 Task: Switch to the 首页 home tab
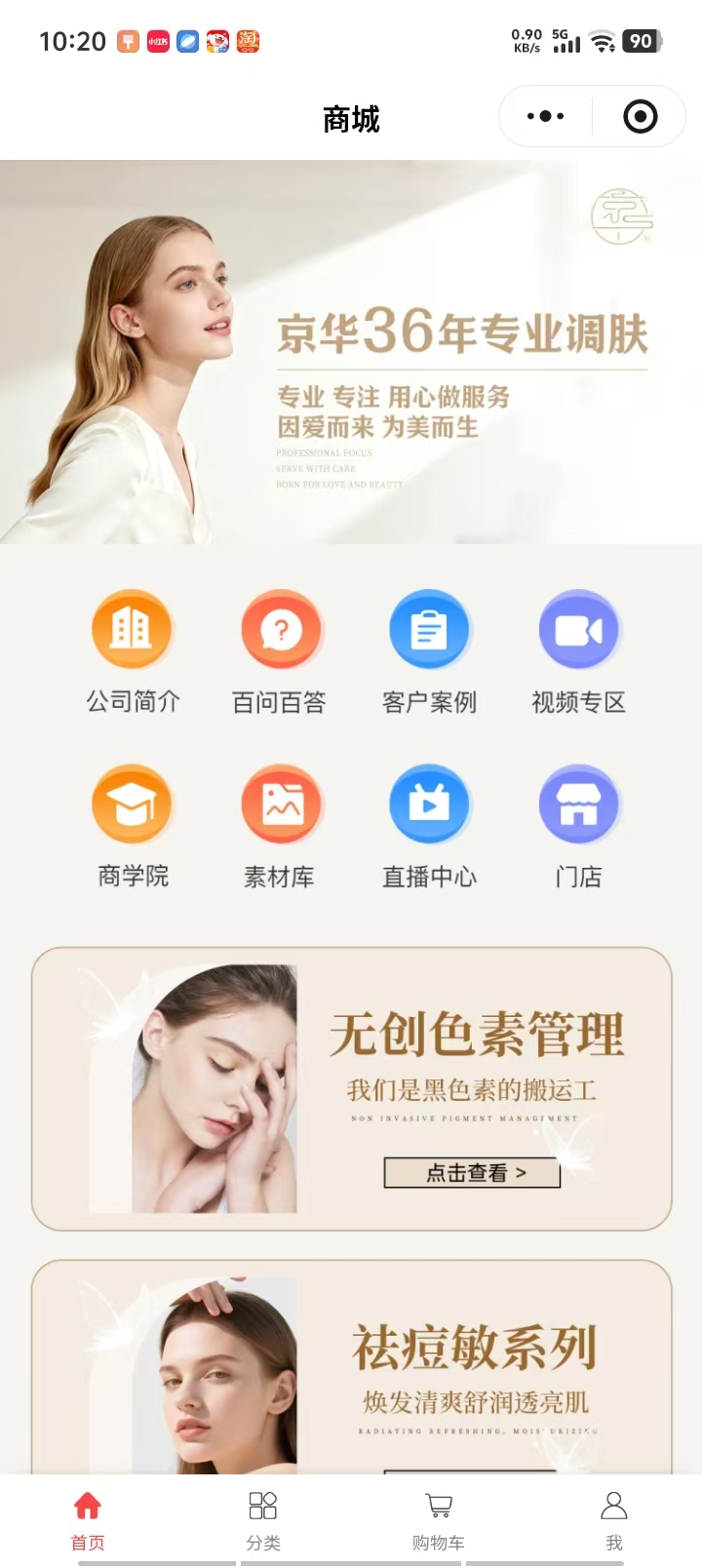click(88, 1519)
